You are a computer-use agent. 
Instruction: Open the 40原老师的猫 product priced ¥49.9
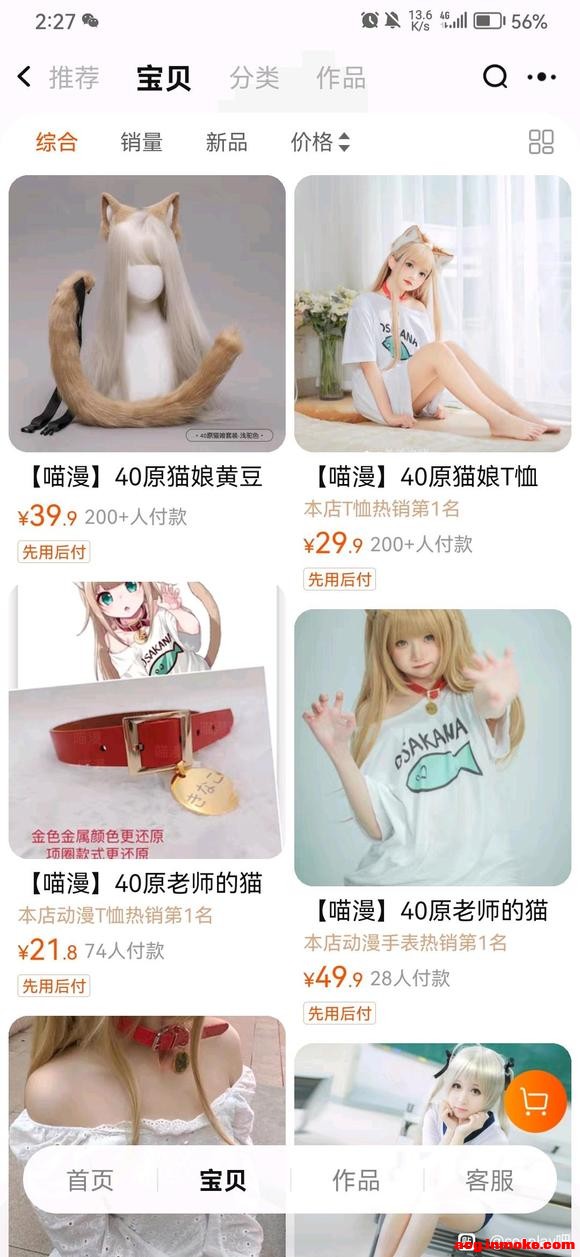click(433, 817)
